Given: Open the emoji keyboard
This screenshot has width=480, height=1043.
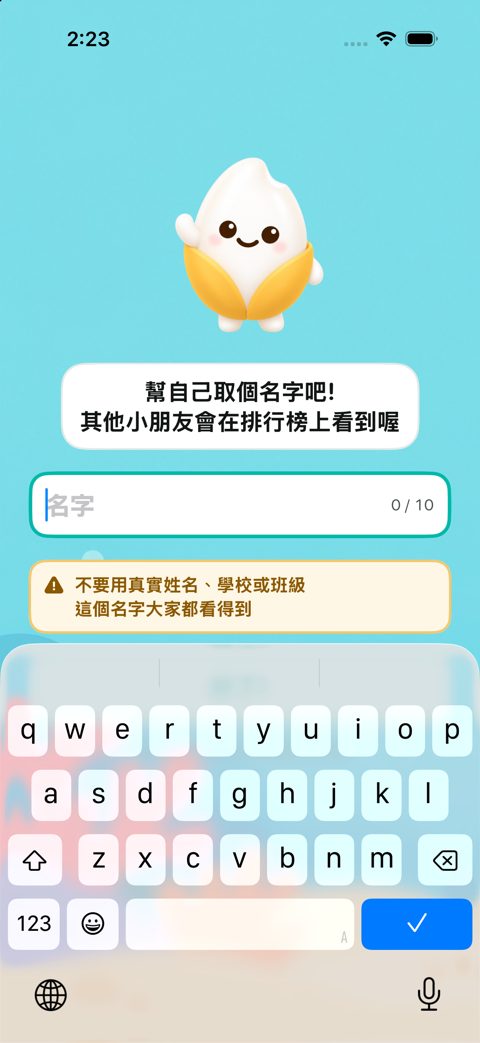Looking at the screenshot, I should [92, 923].
